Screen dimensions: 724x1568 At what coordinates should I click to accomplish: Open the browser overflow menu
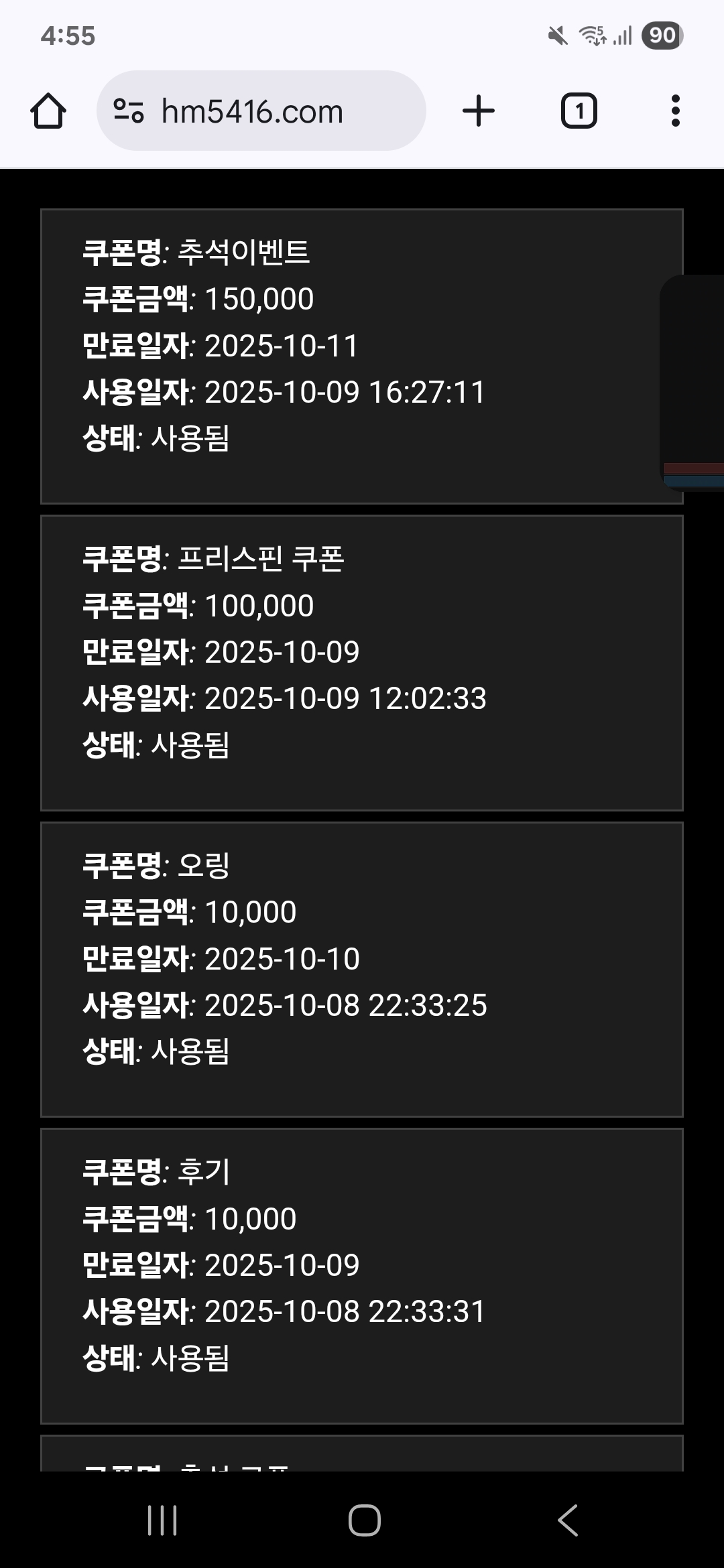(675, 111)
